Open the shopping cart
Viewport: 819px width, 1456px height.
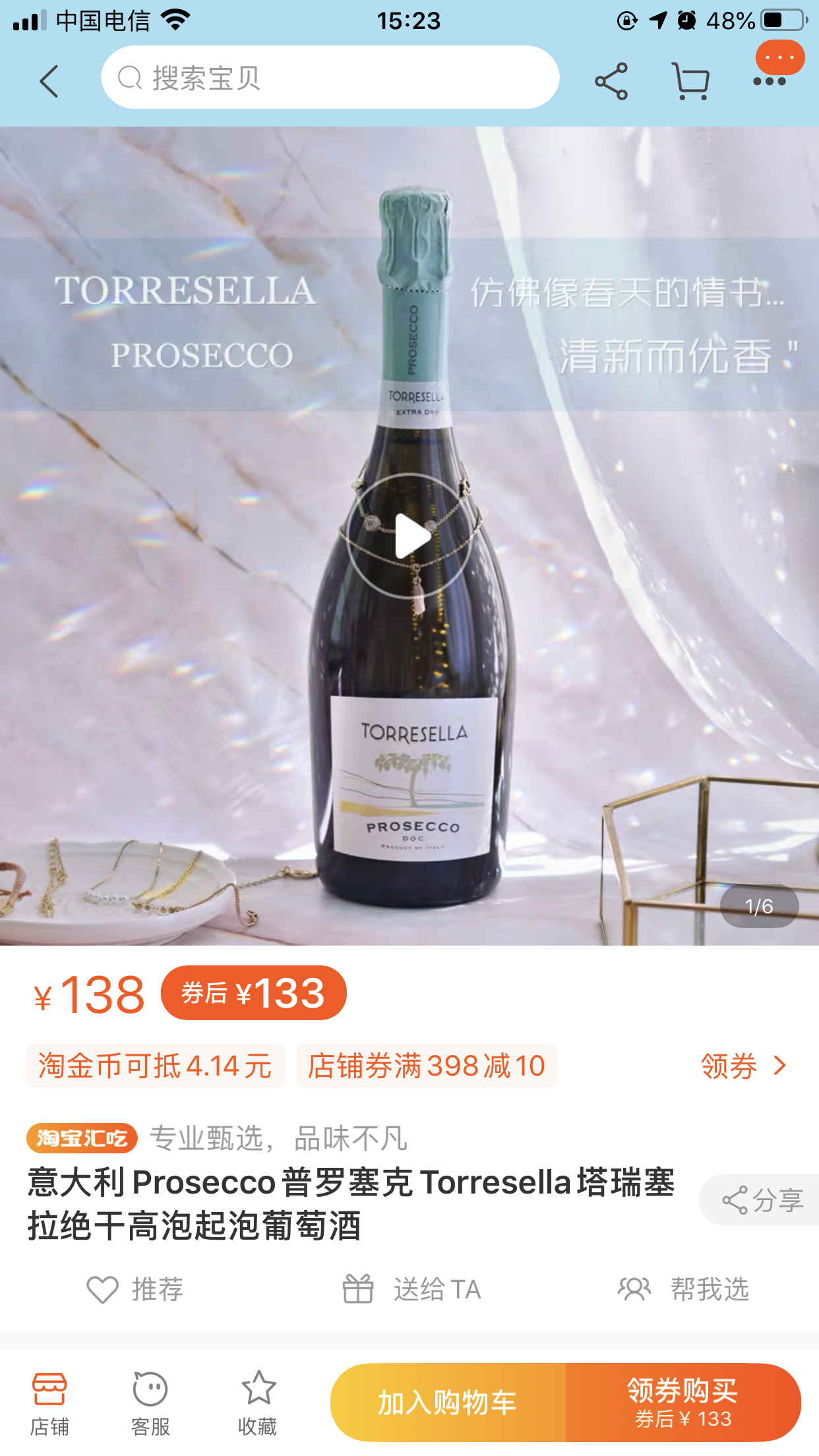690,81
